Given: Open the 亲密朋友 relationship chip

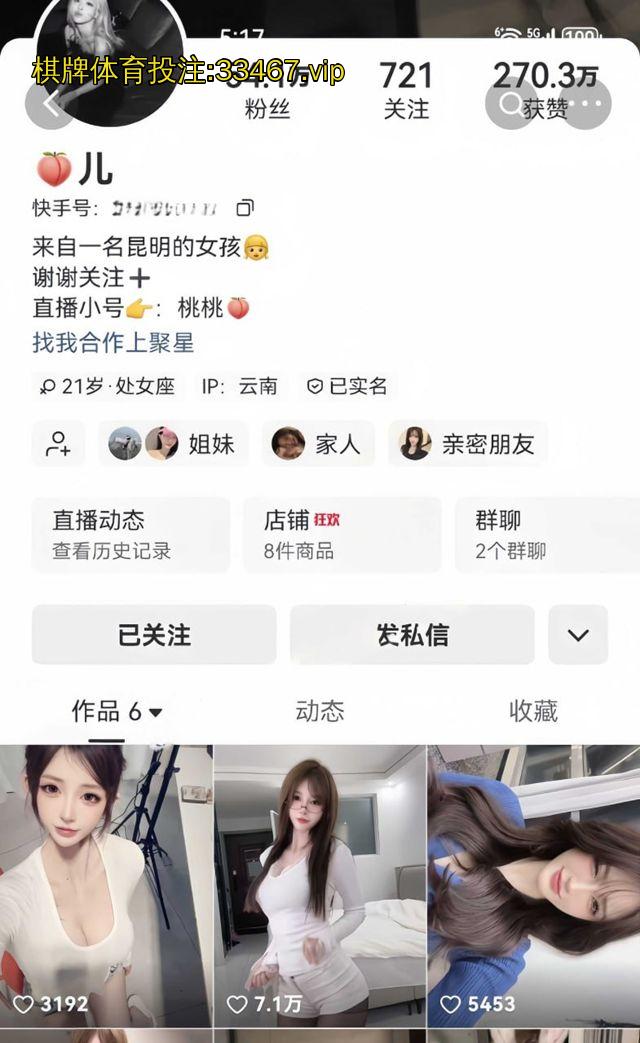Looking at the screenshot, I should pyautogui.click(x=467, y=444).
